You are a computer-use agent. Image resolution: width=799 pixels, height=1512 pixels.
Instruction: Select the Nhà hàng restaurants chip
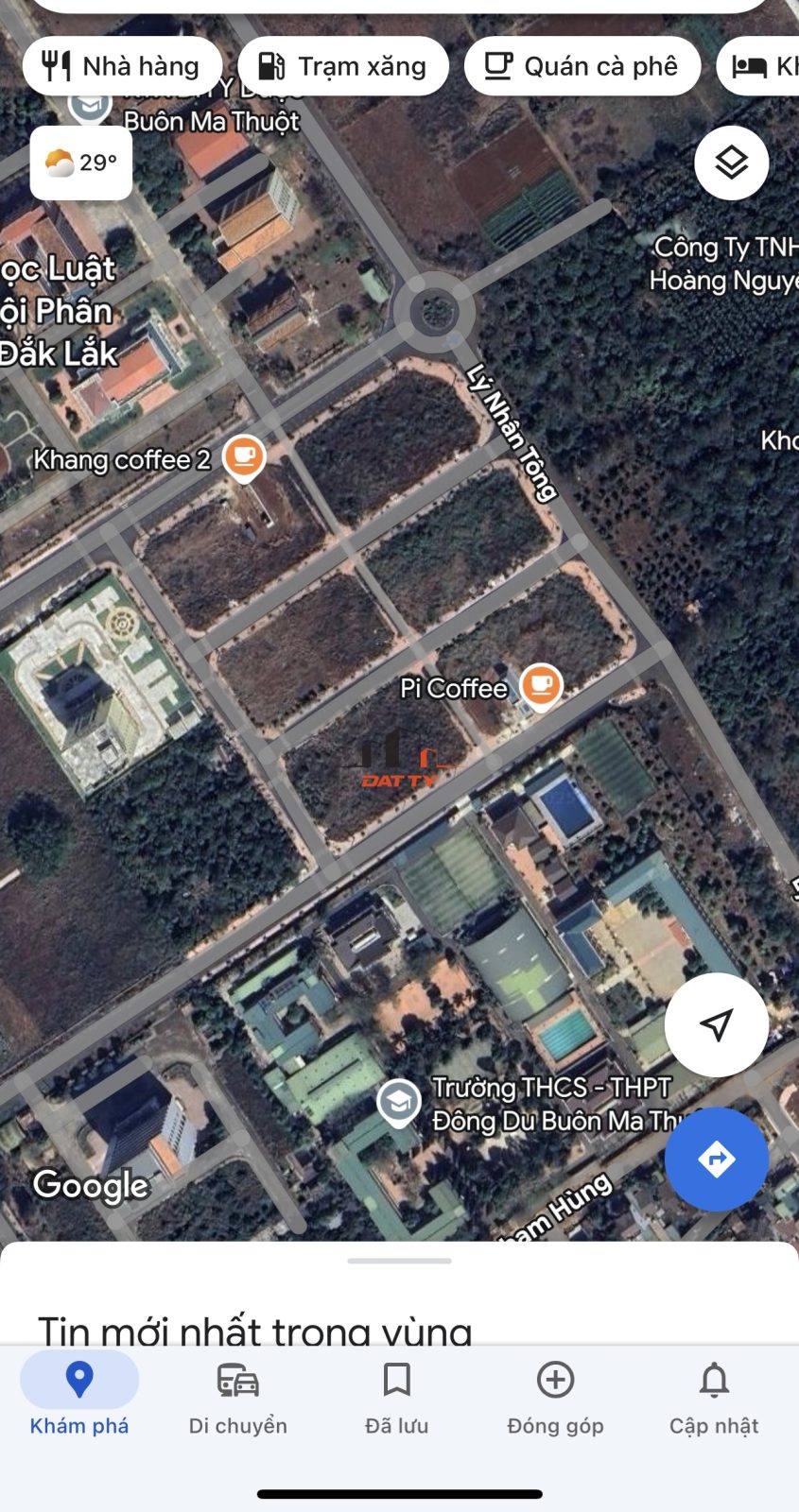pyautogui.click(x=123, y=66)
